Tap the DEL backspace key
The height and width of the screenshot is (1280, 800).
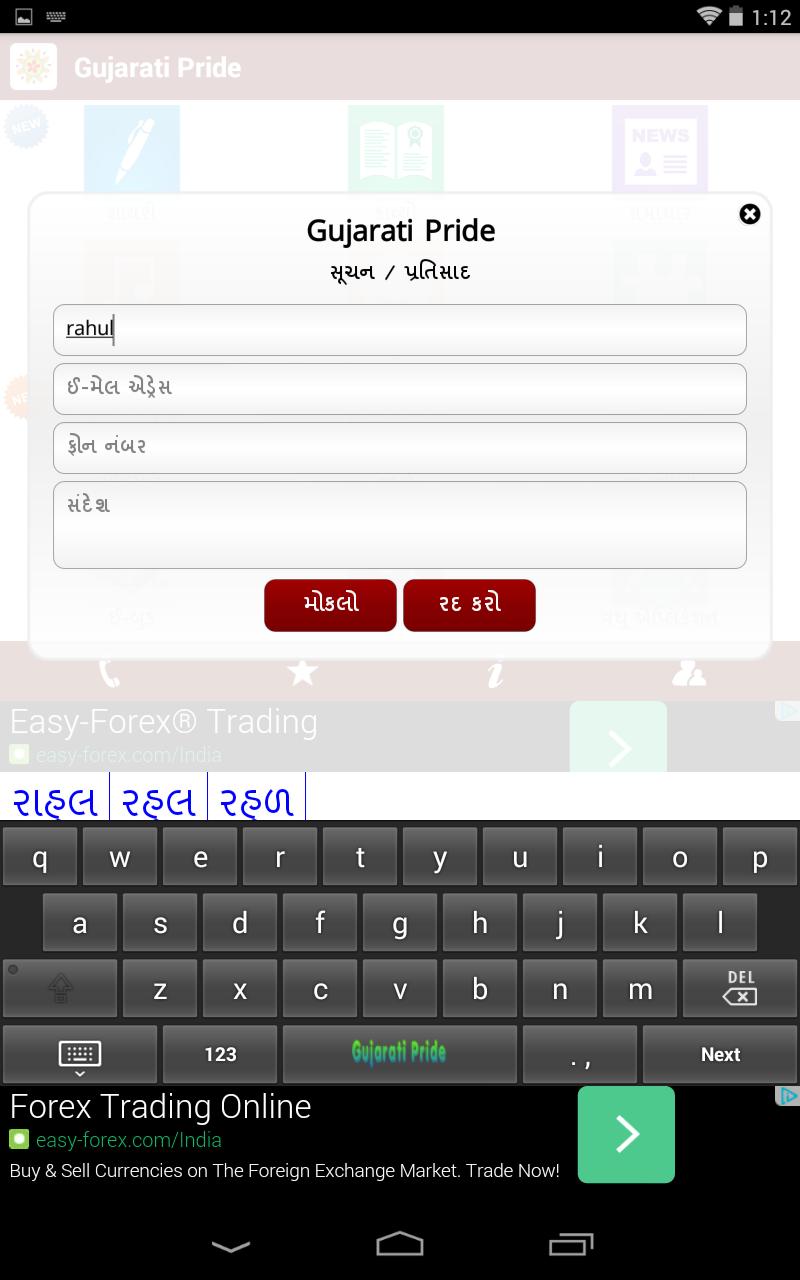pyautogui.click(x=740, y=988)
